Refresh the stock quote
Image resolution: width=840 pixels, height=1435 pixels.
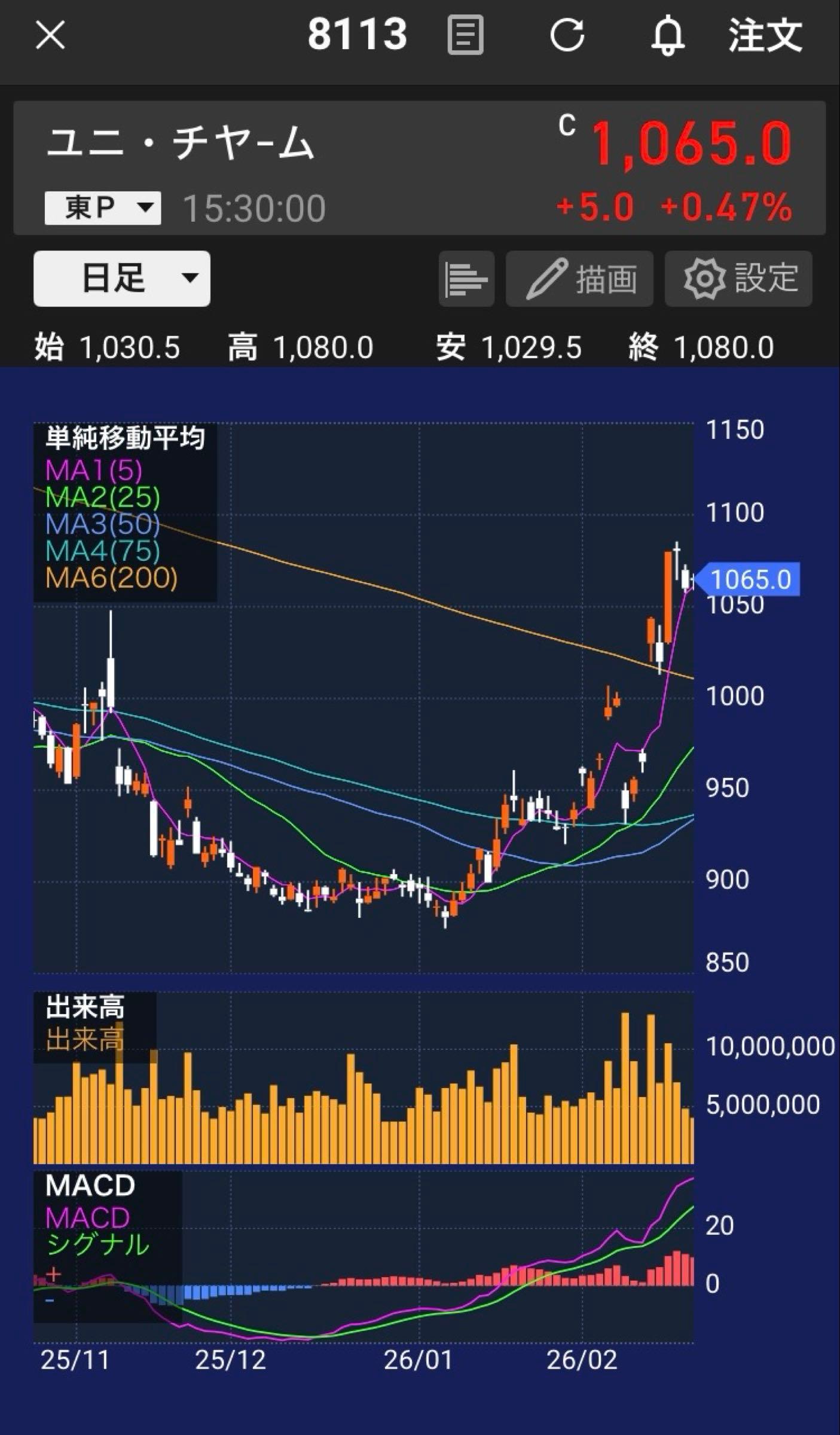point(567,35)
